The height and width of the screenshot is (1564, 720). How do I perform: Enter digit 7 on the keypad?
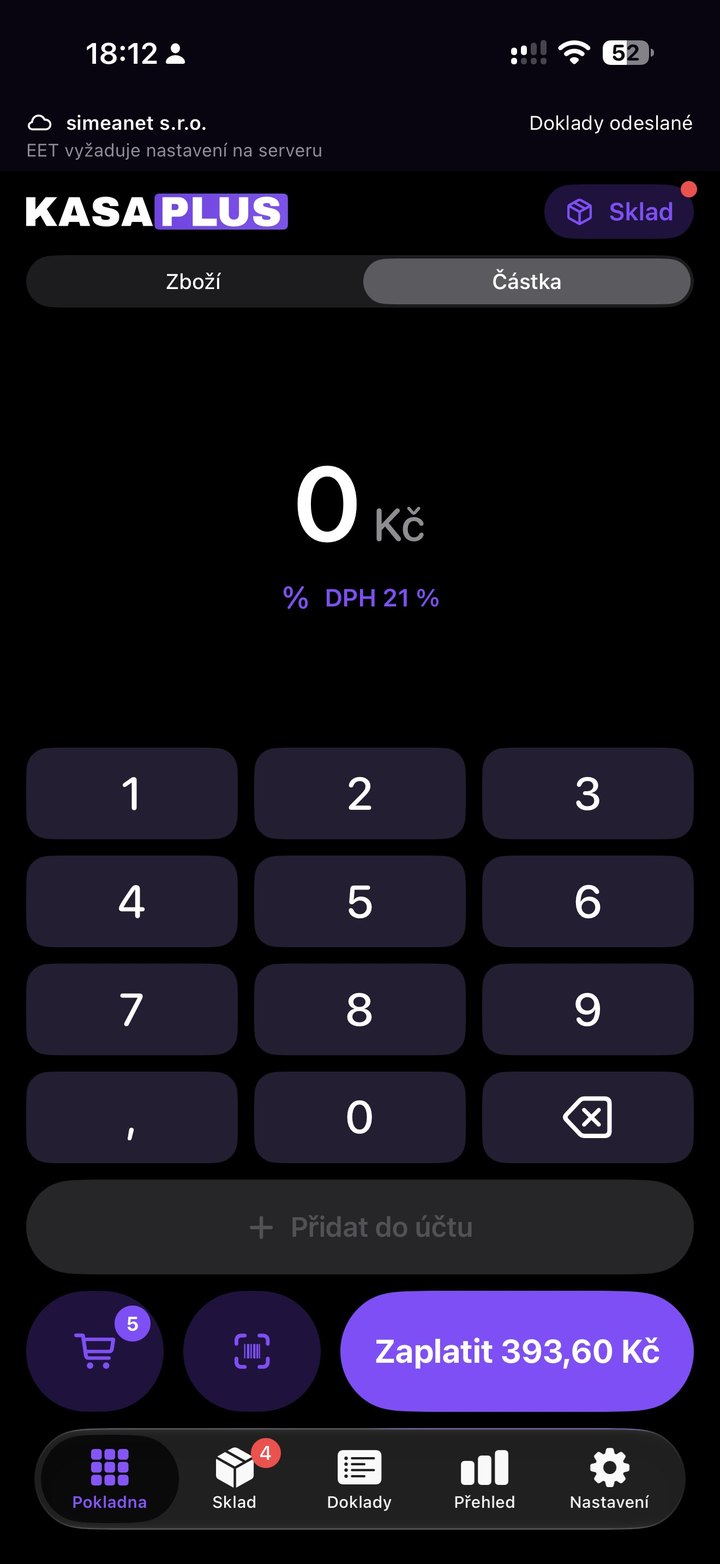132,1010
